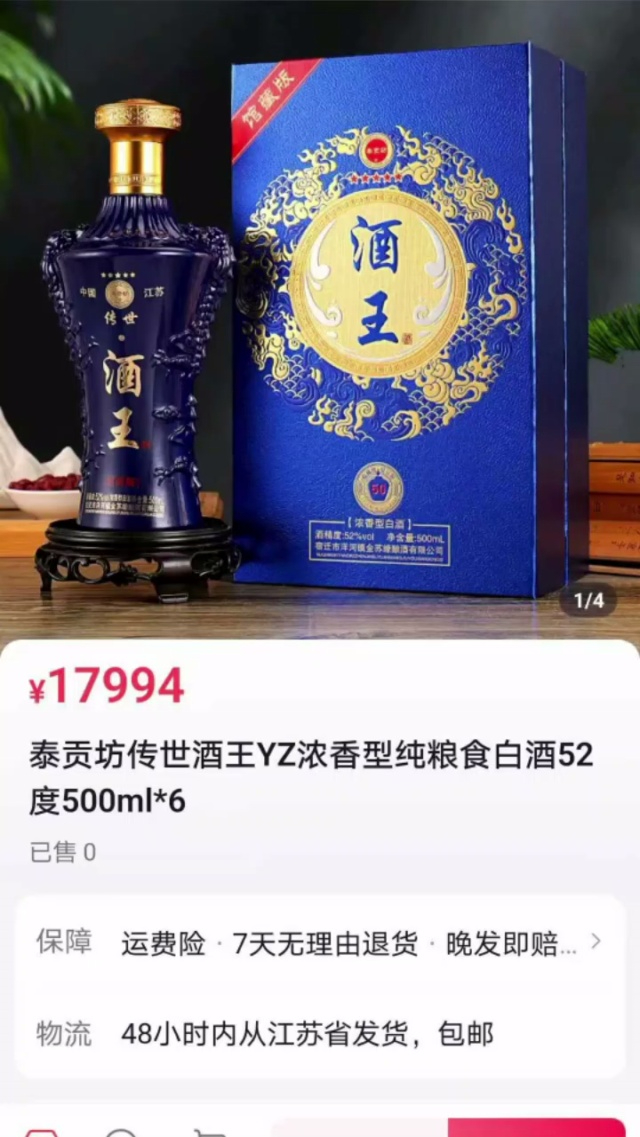
Task: View the 酒王 product photo full screen
Action: pos(320,320)
